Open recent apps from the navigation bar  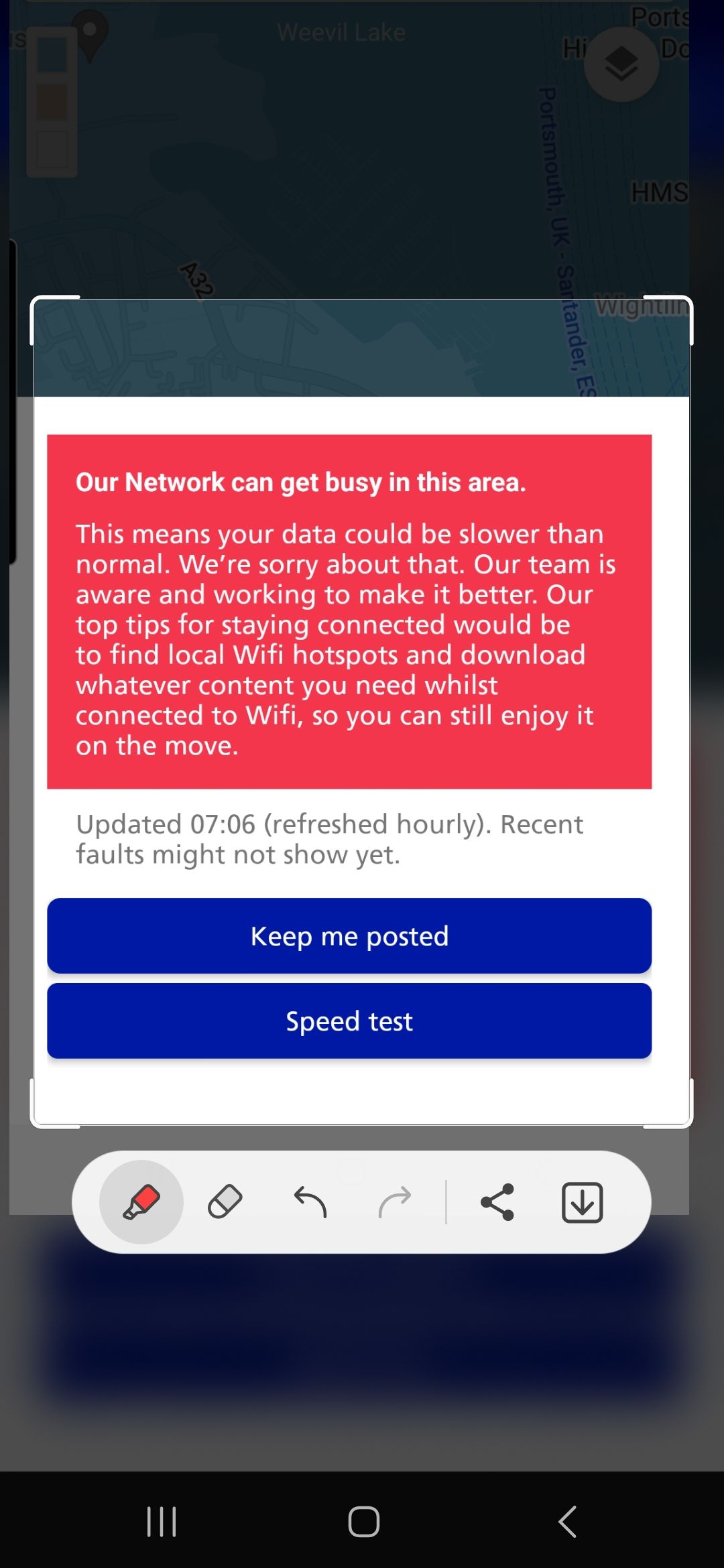coord(161,1521)
